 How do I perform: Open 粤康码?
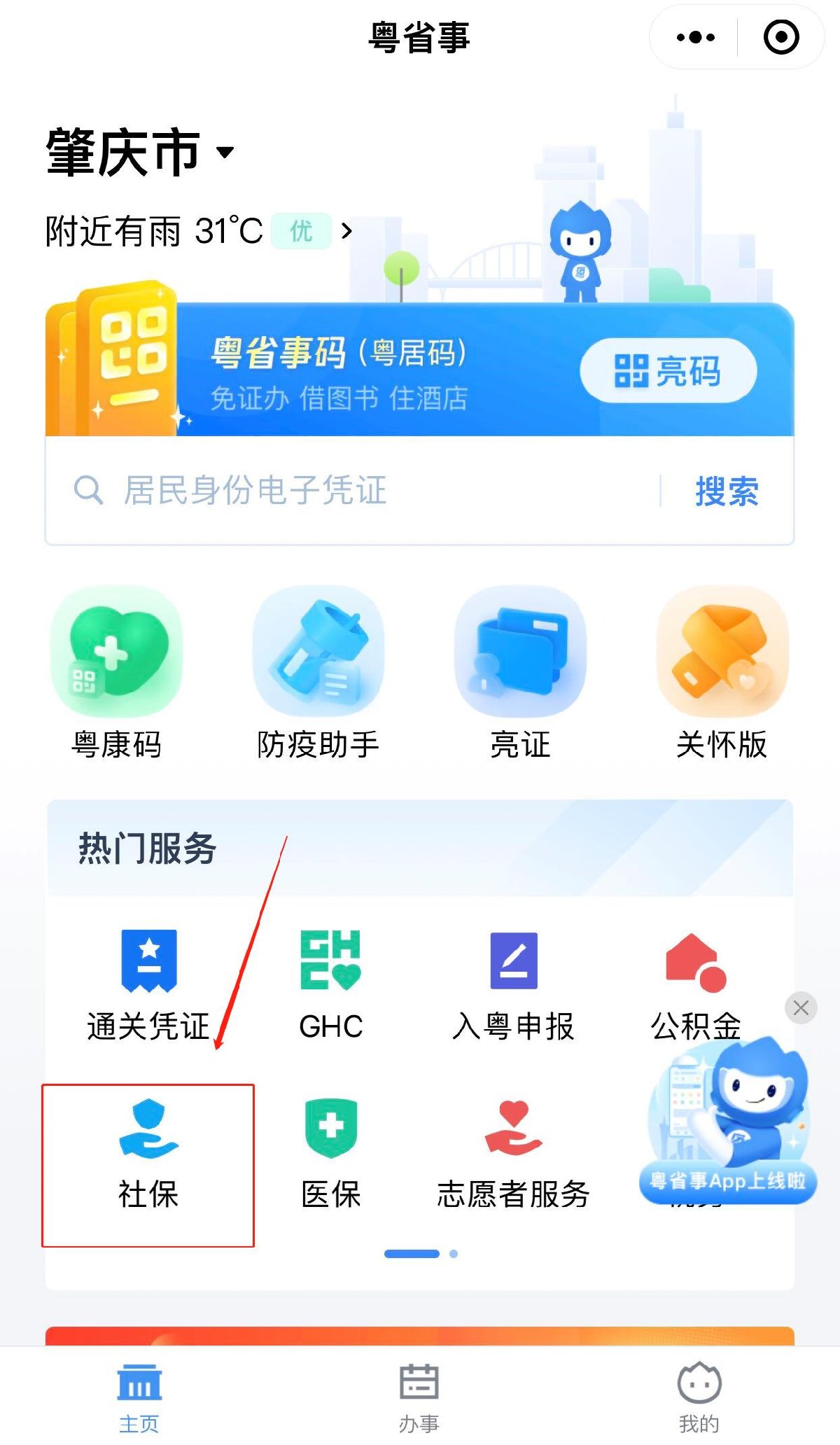[116, 672]
